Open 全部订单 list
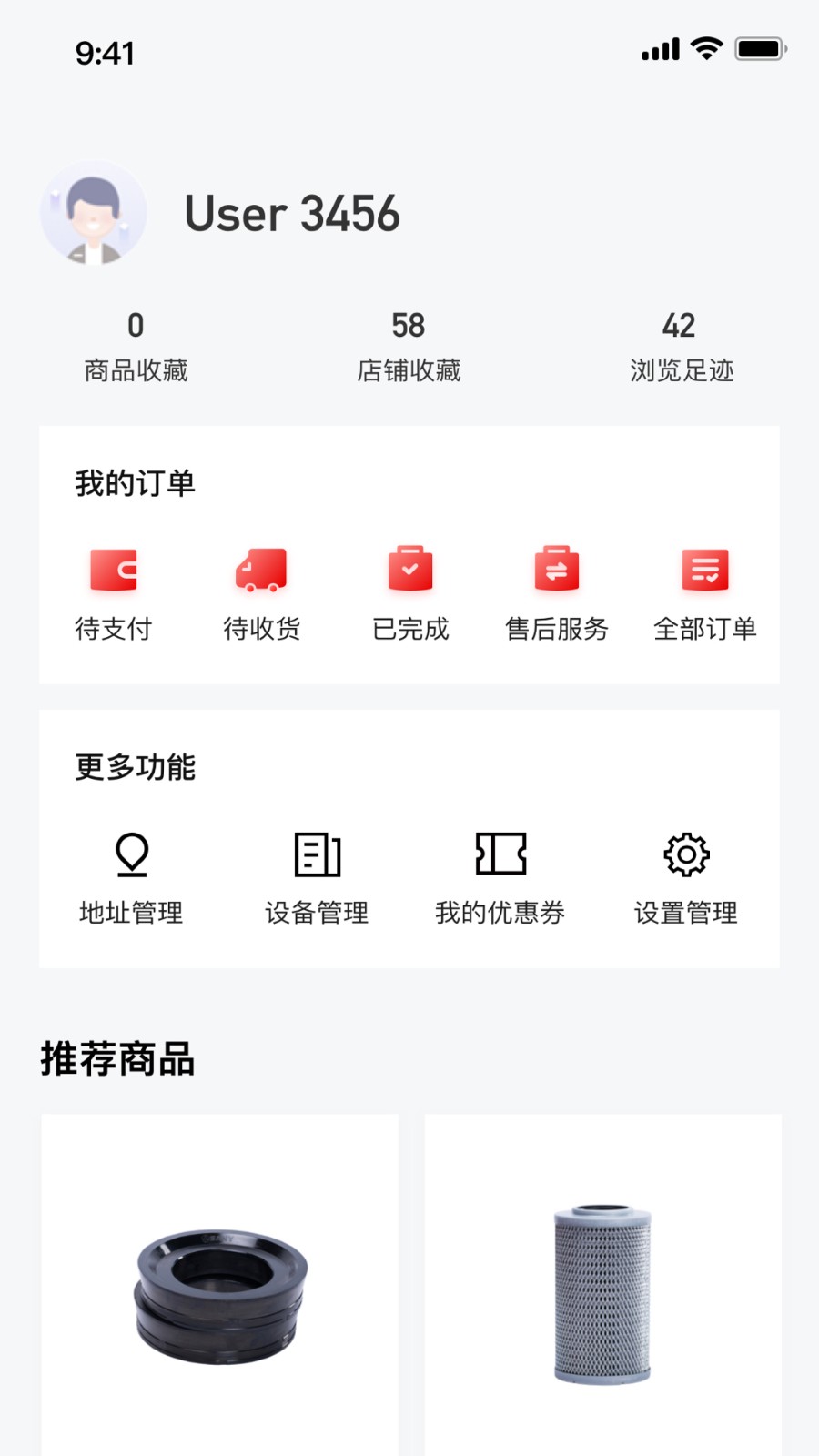 705,590
